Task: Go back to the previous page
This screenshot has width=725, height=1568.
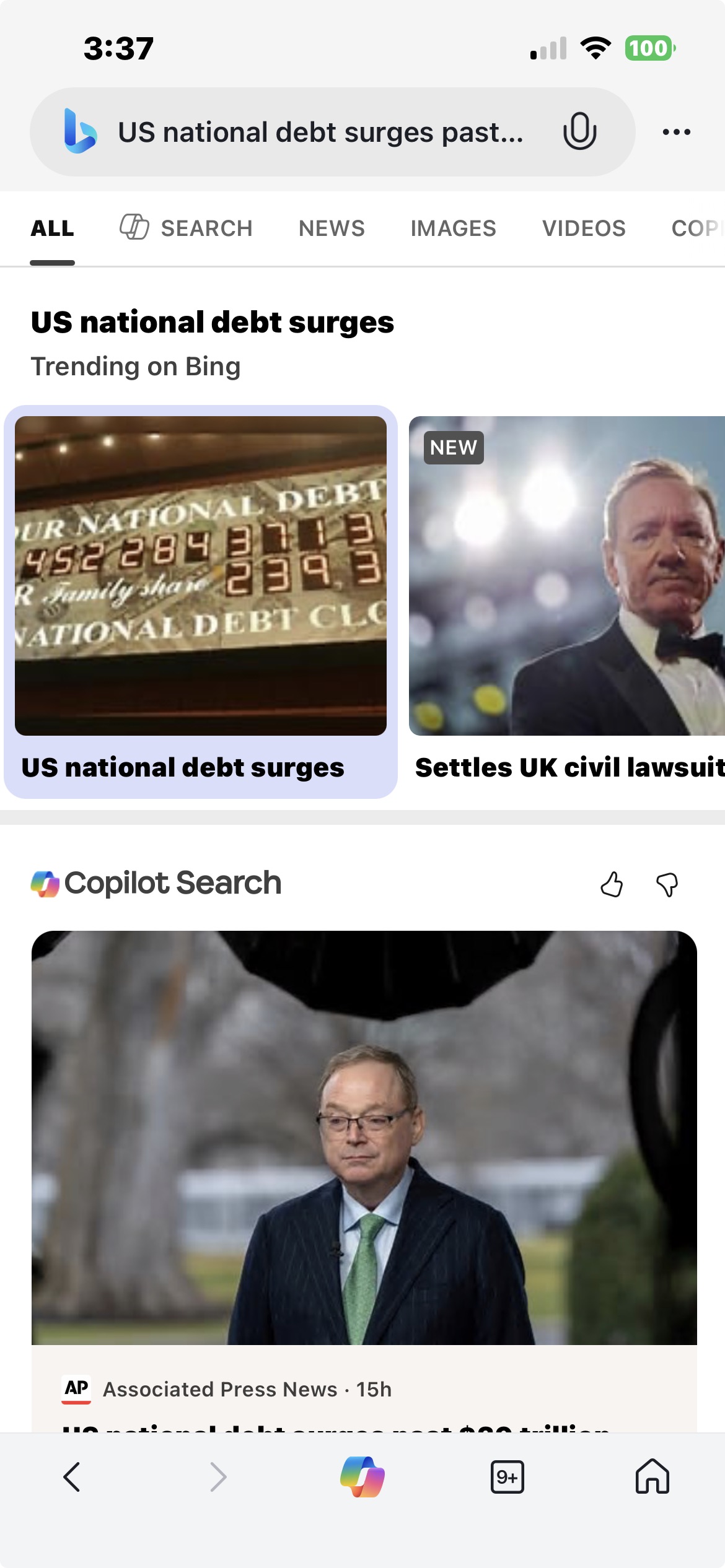Action: [72, 1477]
